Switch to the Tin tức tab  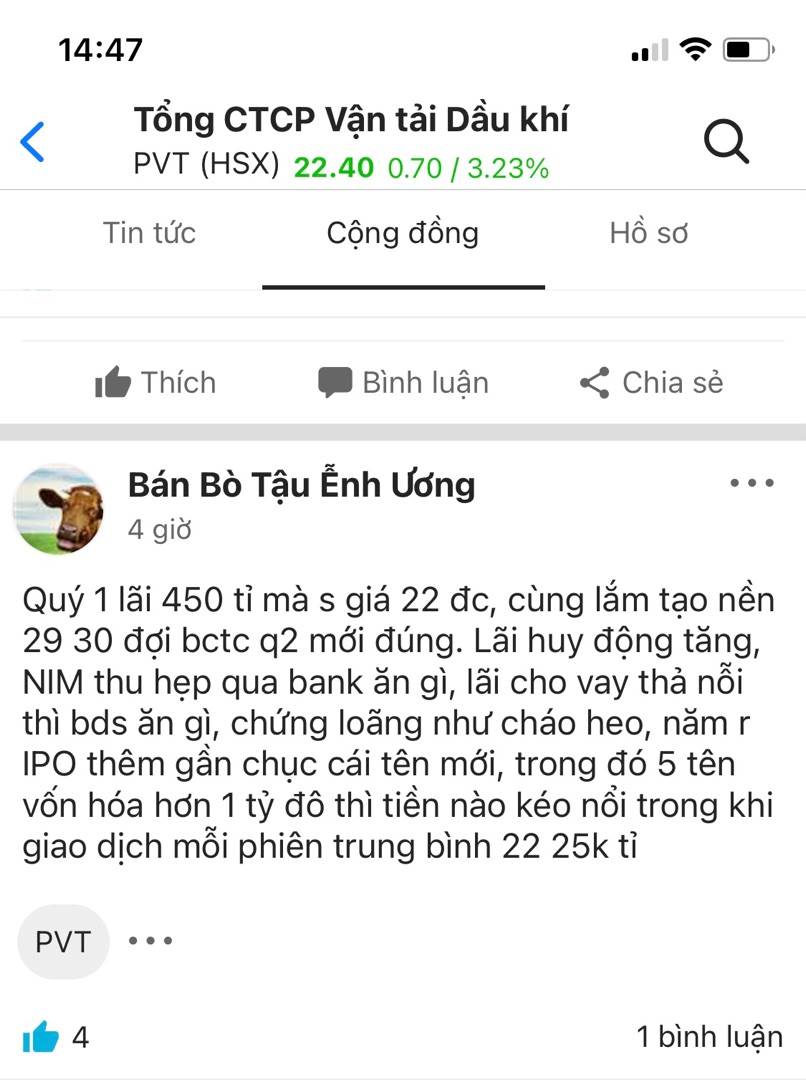click(149, 234)
